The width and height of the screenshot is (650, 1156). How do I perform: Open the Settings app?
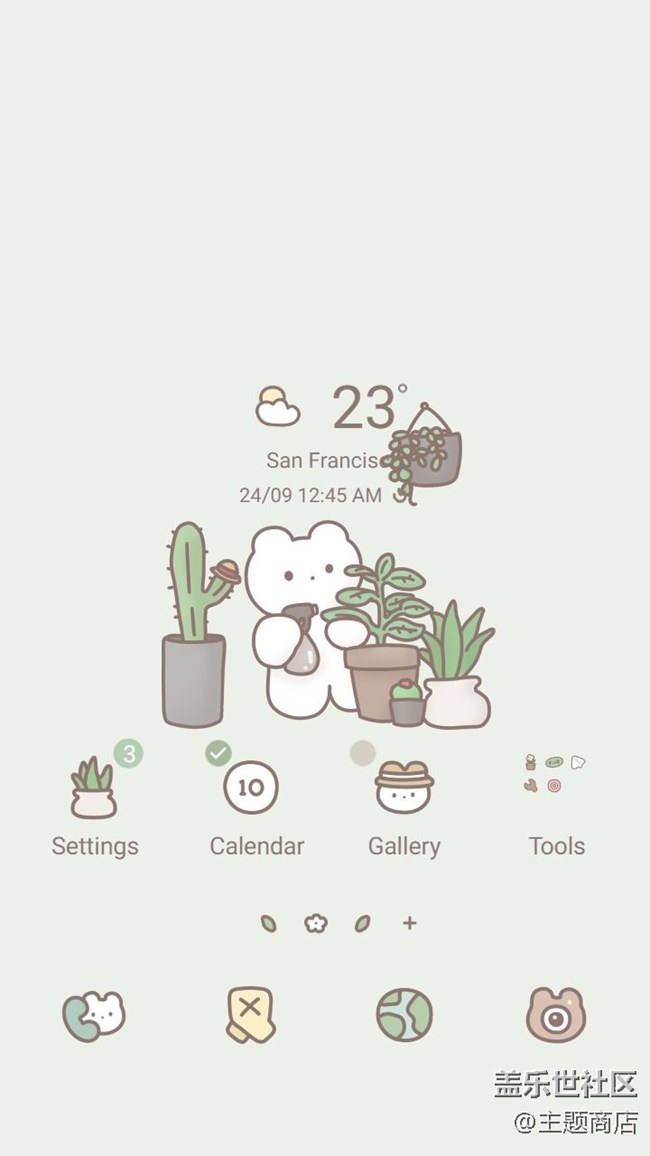[x=94, y=789]
